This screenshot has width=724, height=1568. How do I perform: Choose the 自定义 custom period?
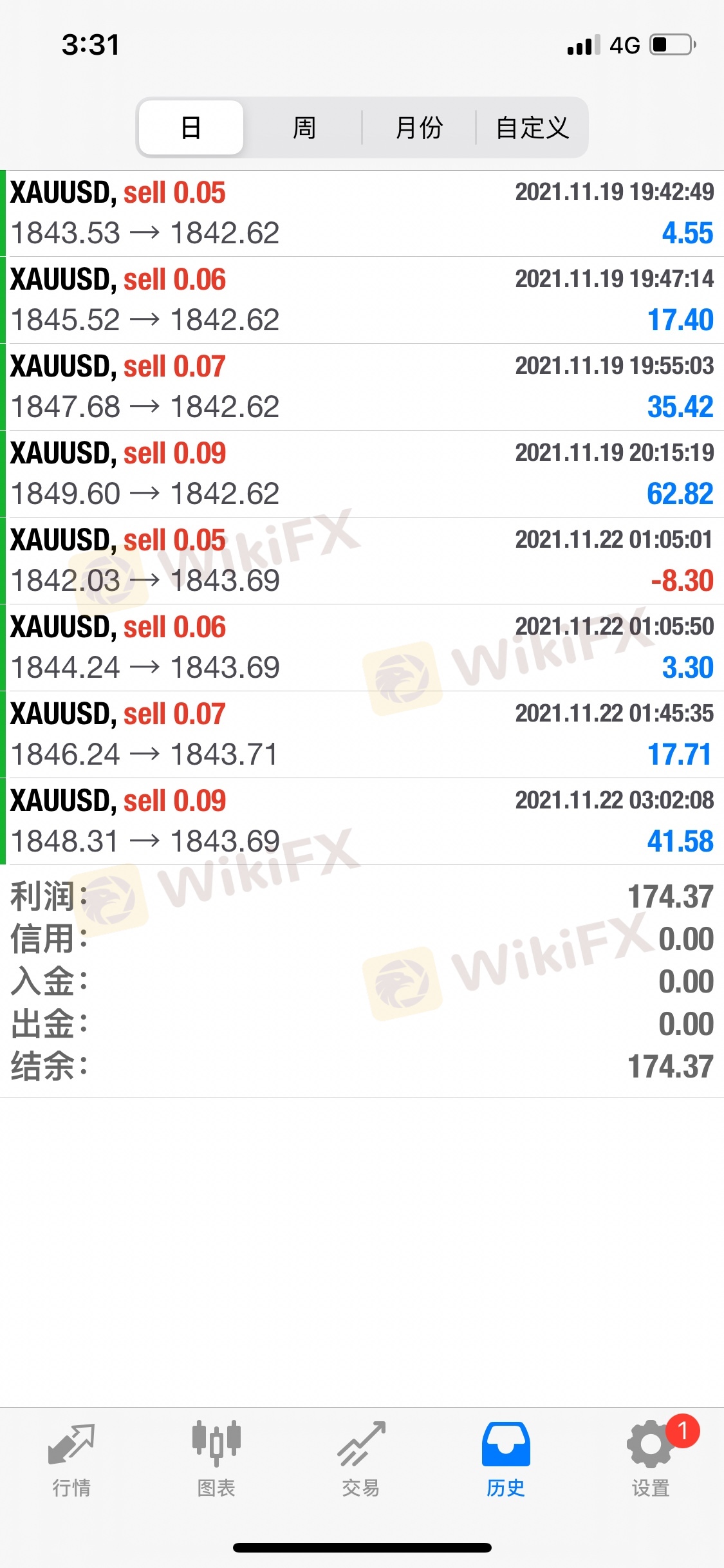tap(532, 127)
